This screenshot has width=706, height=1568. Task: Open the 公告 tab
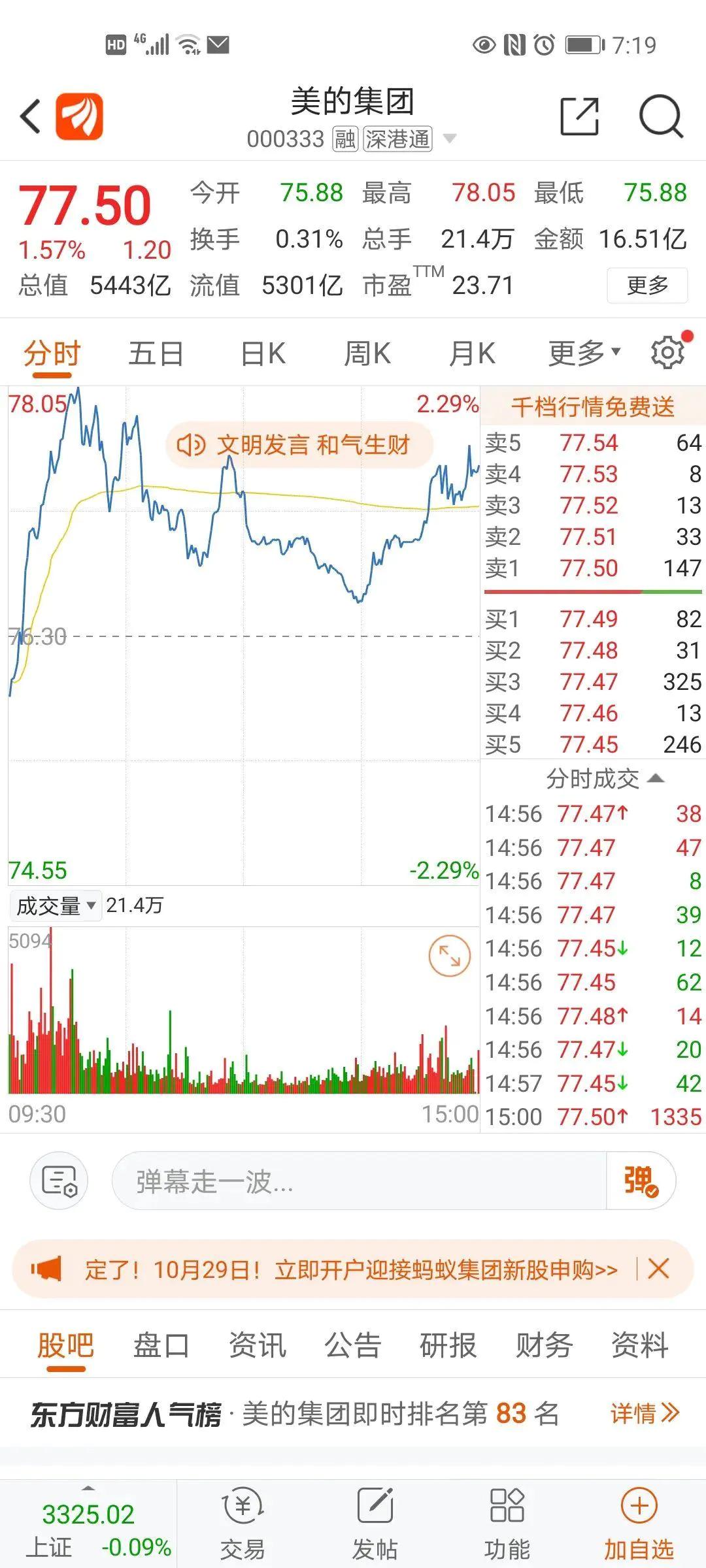352,1346
